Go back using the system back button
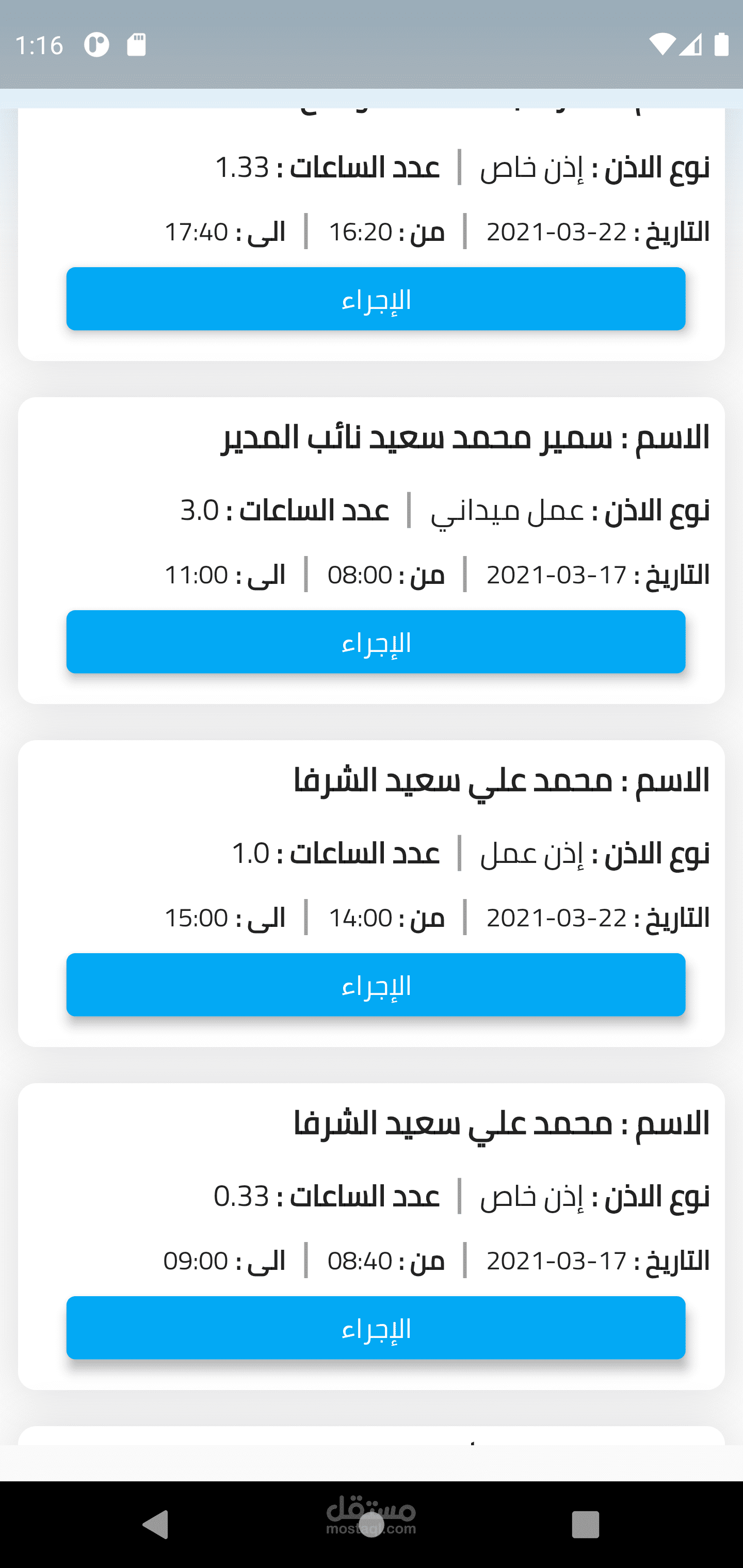The image size is (743, 1568). tap(155, 1524)
